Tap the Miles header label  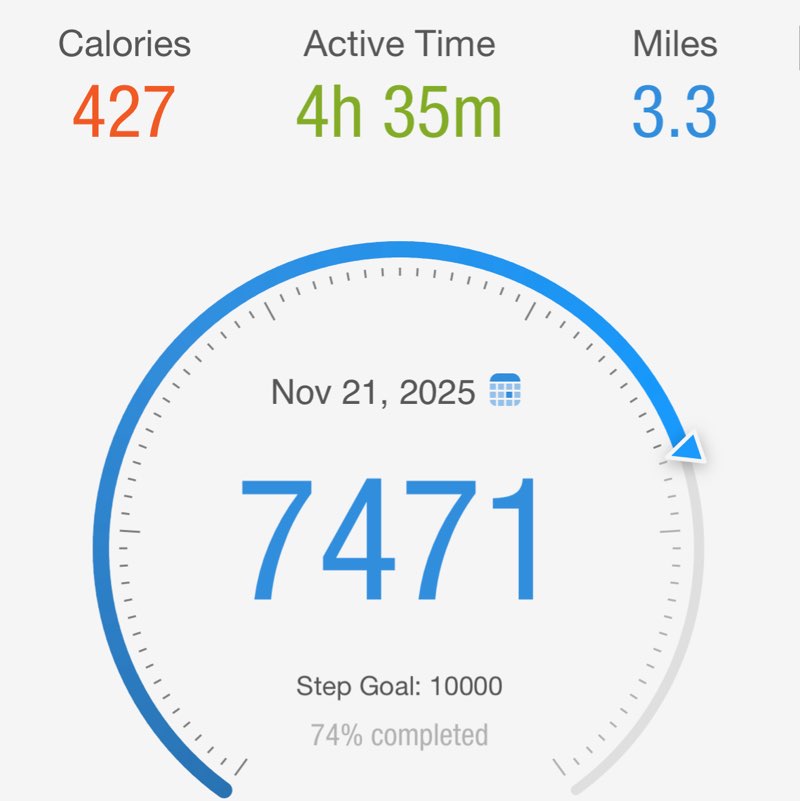click(x=674, y=43)
